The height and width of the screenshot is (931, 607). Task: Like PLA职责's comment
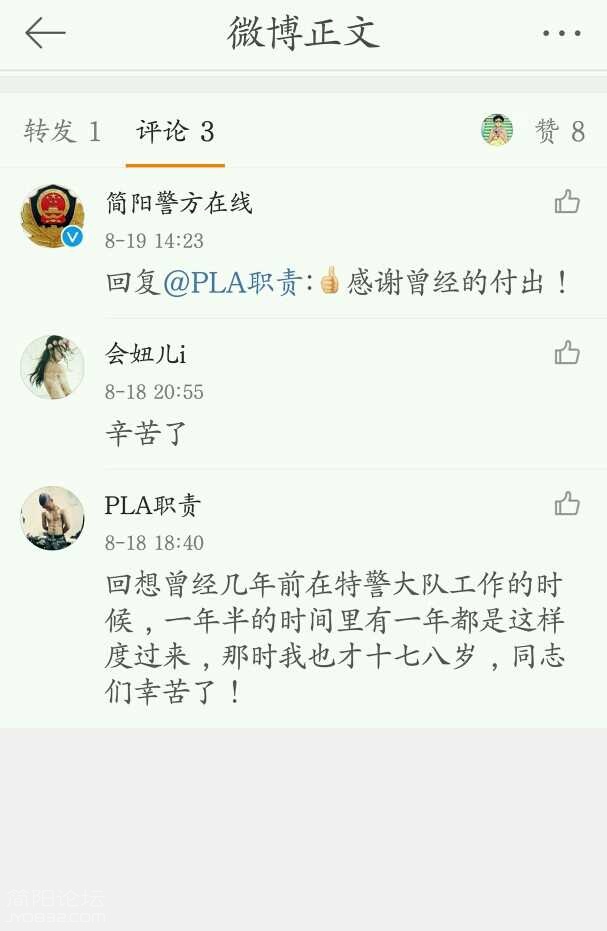[567, 503]
